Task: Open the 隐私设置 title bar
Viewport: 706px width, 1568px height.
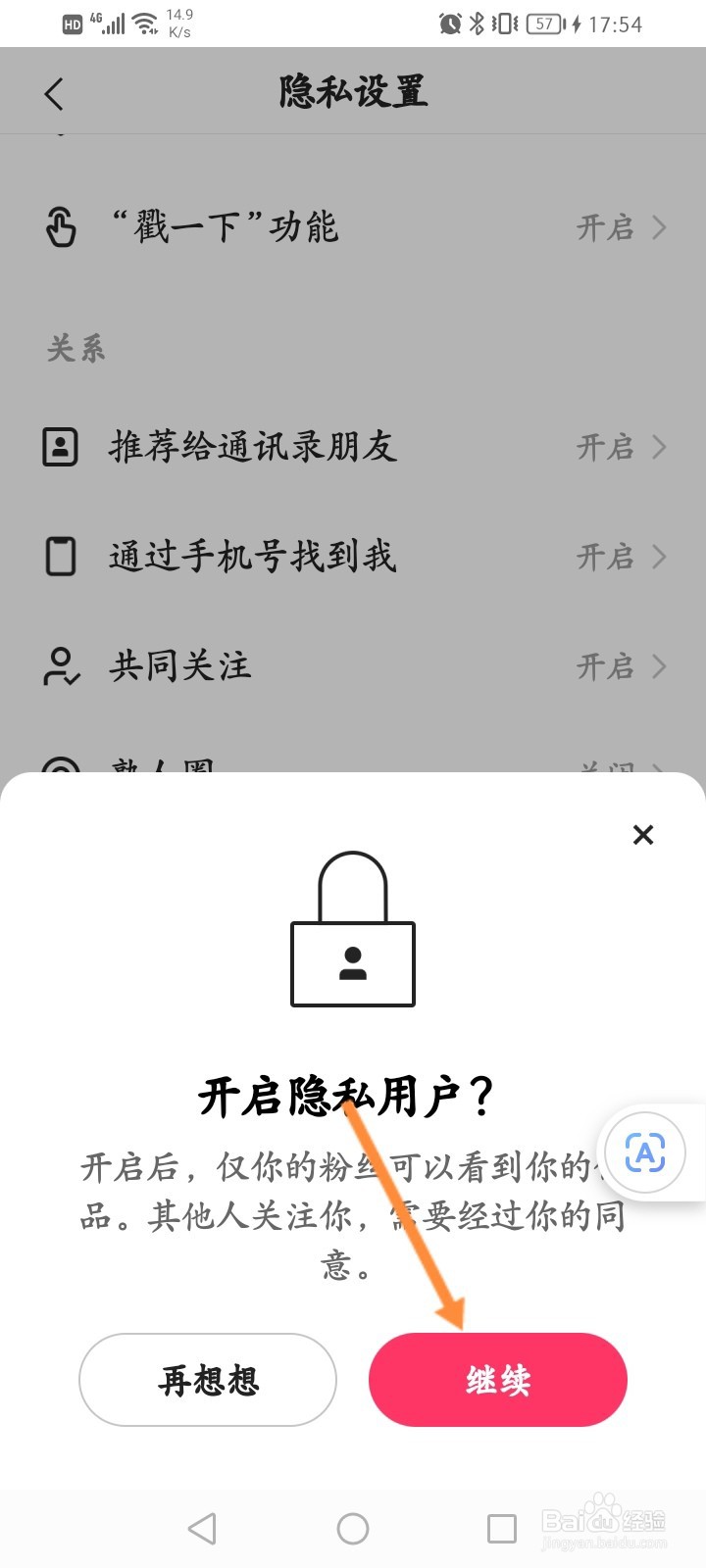Action: click(x=351, y=91)
